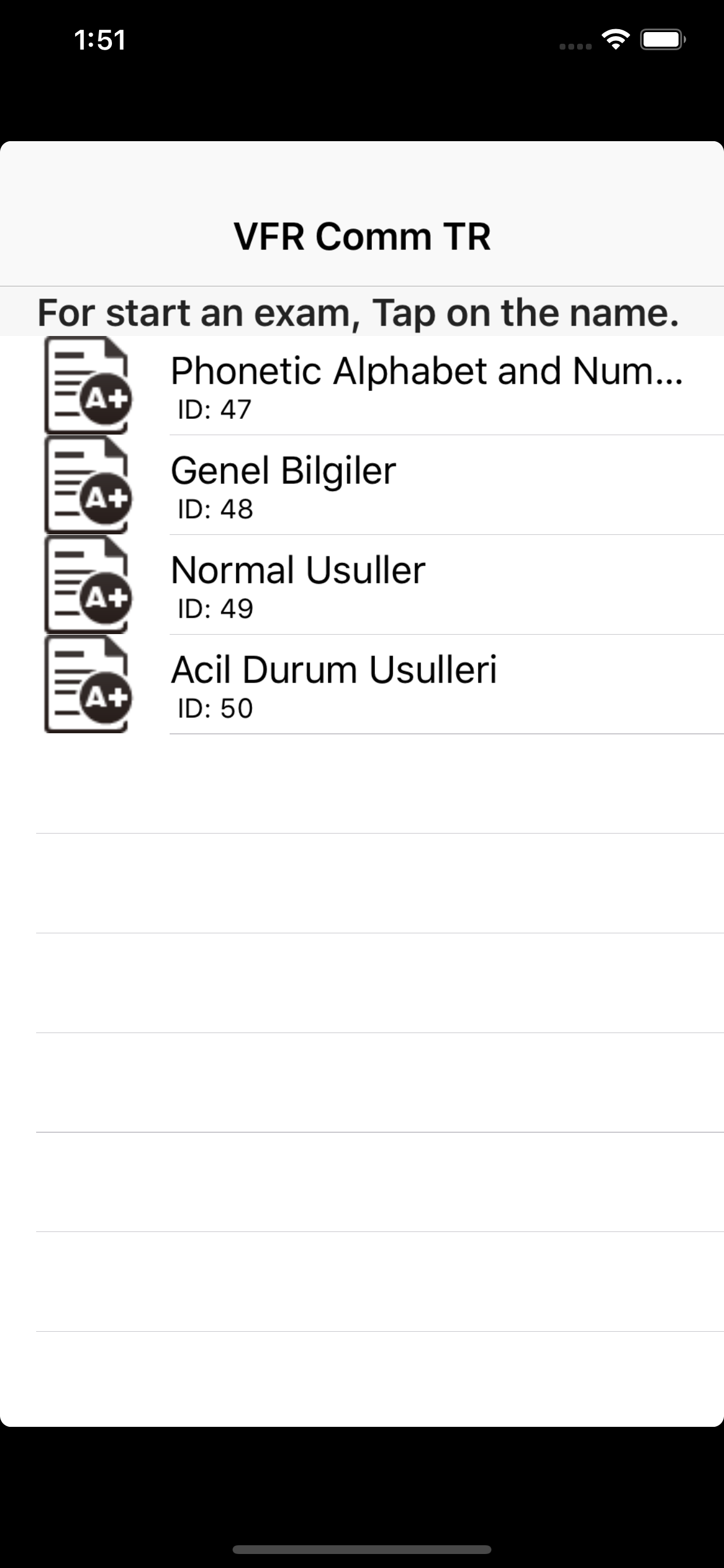Start the Genel Bilgiler exam
Image resolution: width=724 pixels, height=1568 pixels.
[x=283, y=468]
